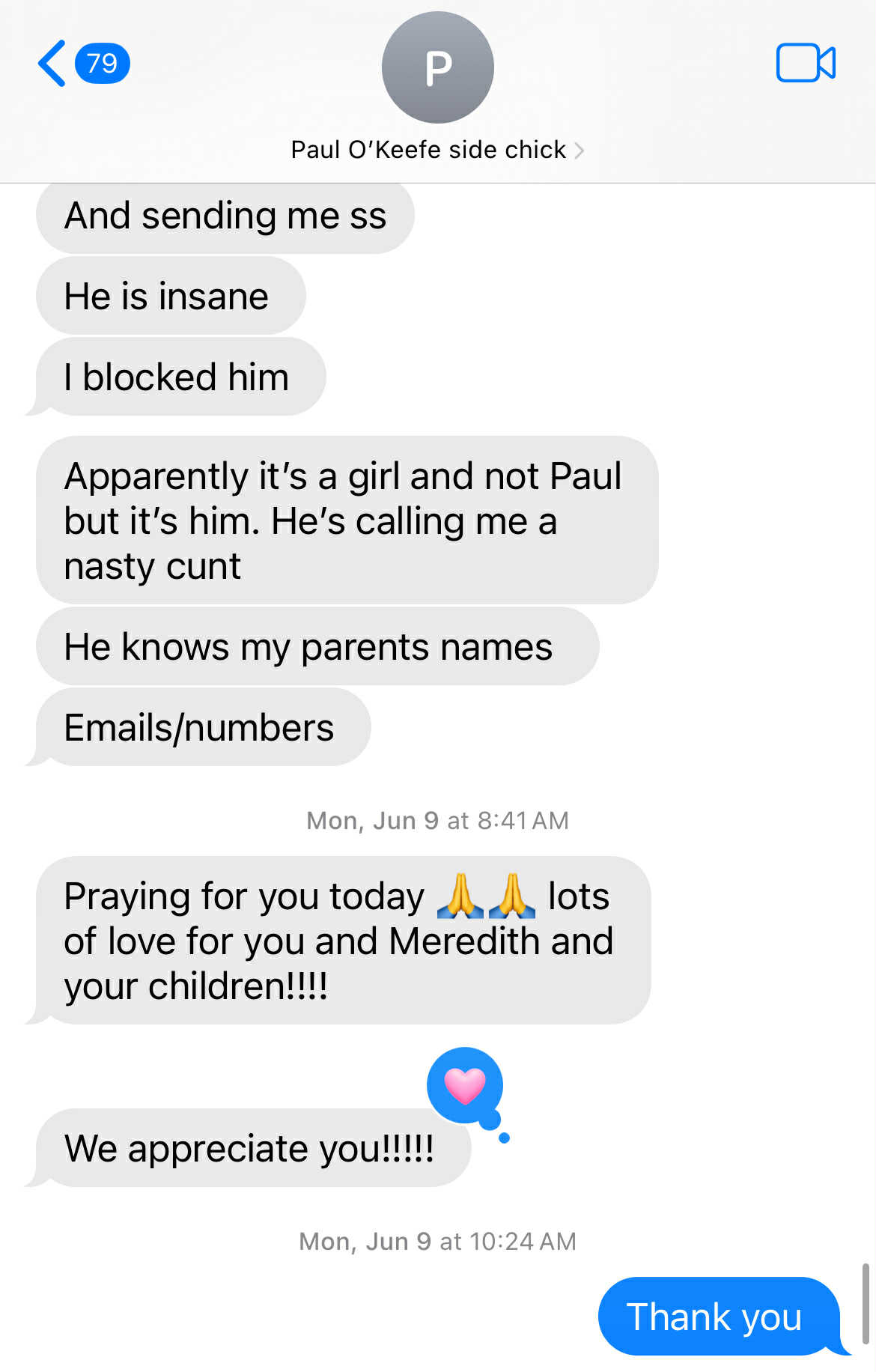Tap the heart reaction on "We appreciate you"
The height and width of the screenshot is (1372, 876).
click(464, 1085)
